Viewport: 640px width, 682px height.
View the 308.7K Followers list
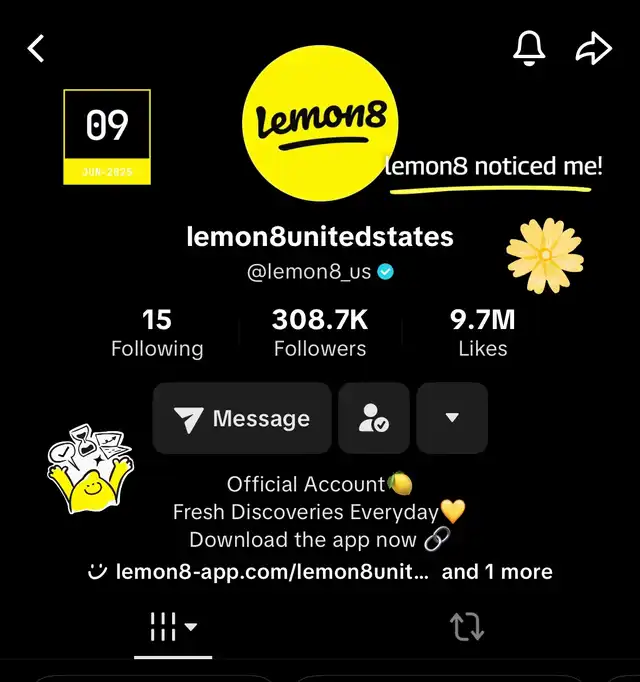pyautogui.click(x=320, y=333)
